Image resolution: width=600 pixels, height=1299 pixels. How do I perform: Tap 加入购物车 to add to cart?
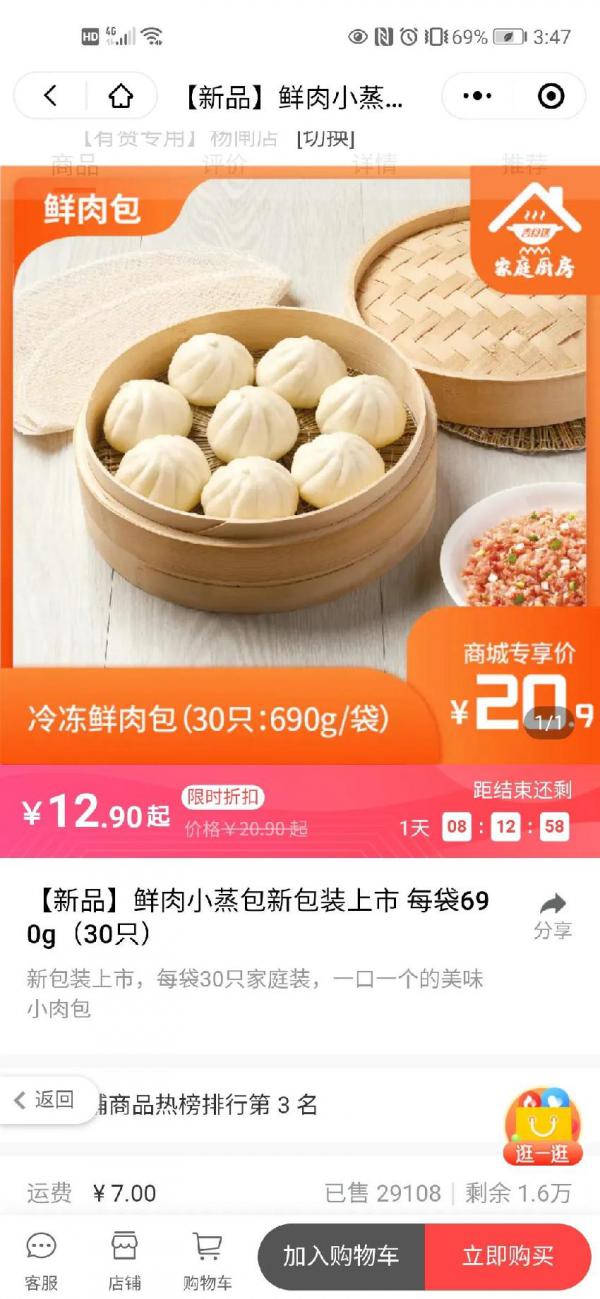(341, 1257)
